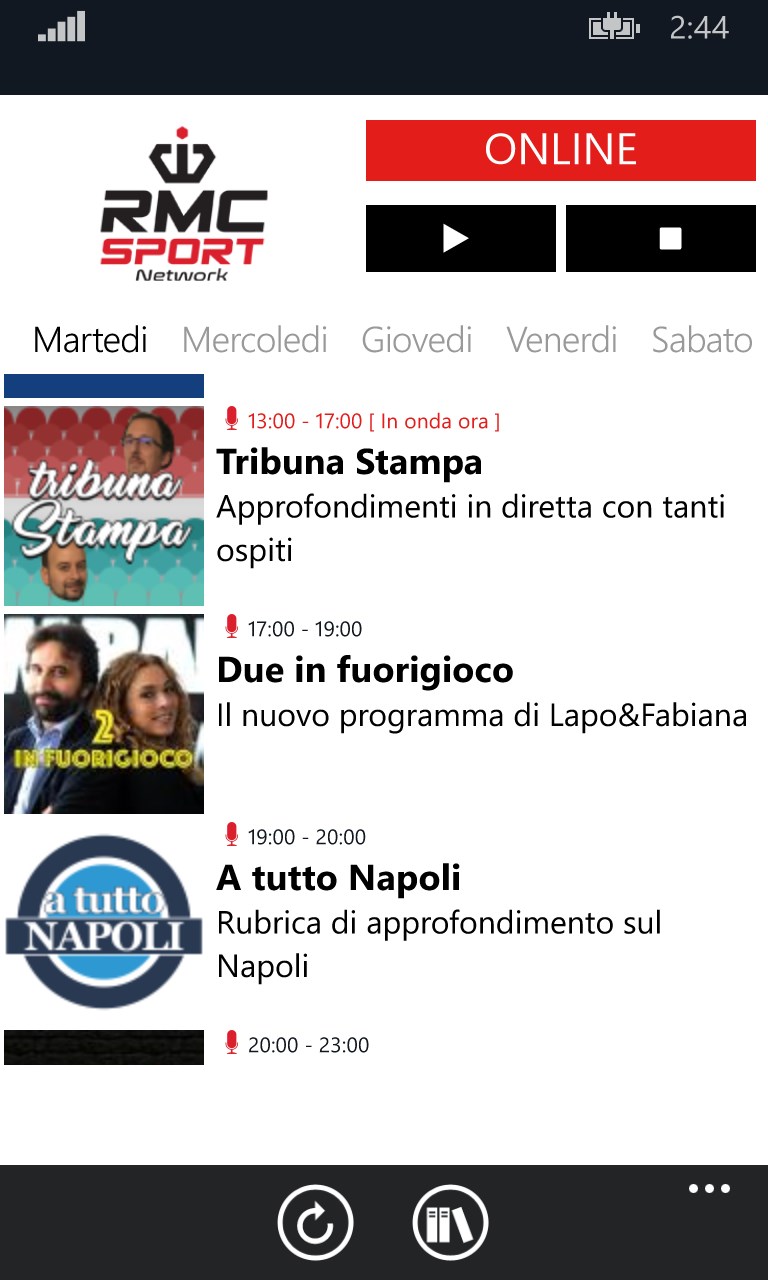Switch to the Sabato tab
Screen dimensions: 768x1280
point(702,340)
